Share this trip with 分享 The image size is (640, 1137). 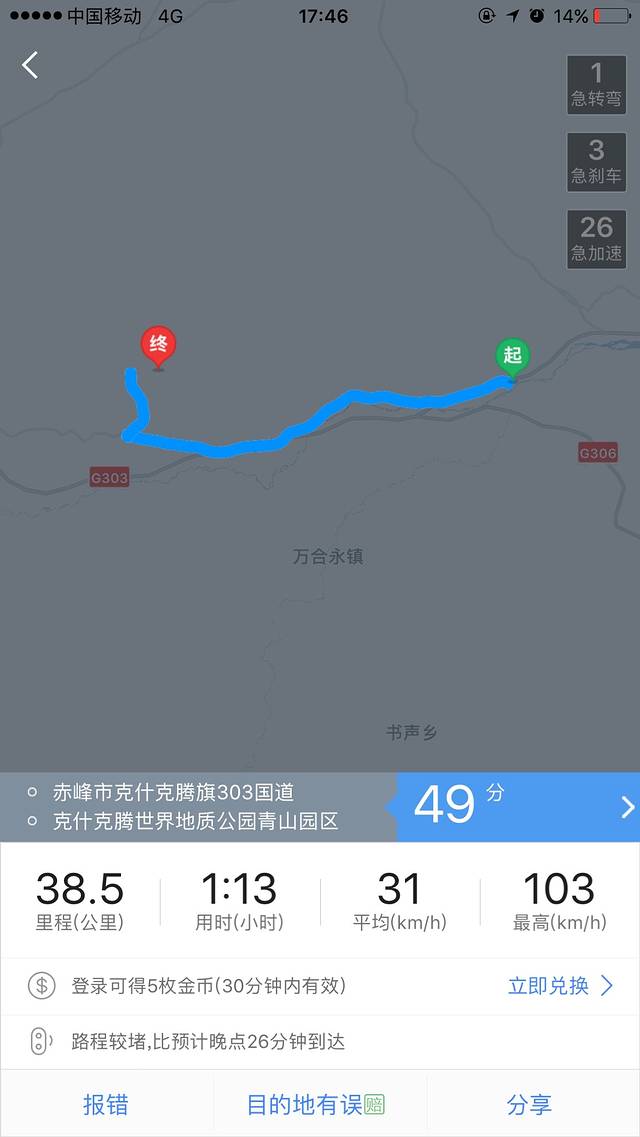[529, 1104]
